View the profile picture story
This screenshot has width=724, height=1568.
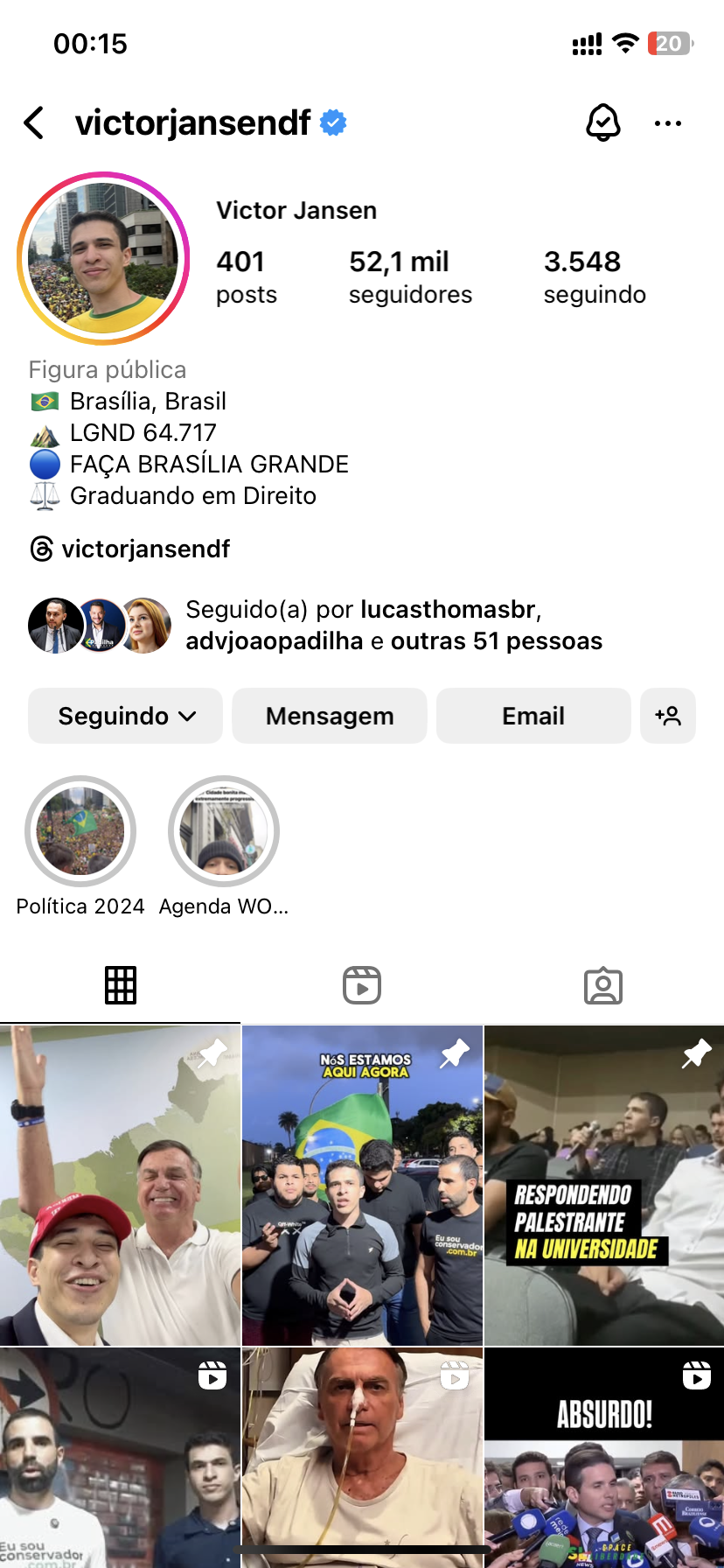[x=103, y=258]
